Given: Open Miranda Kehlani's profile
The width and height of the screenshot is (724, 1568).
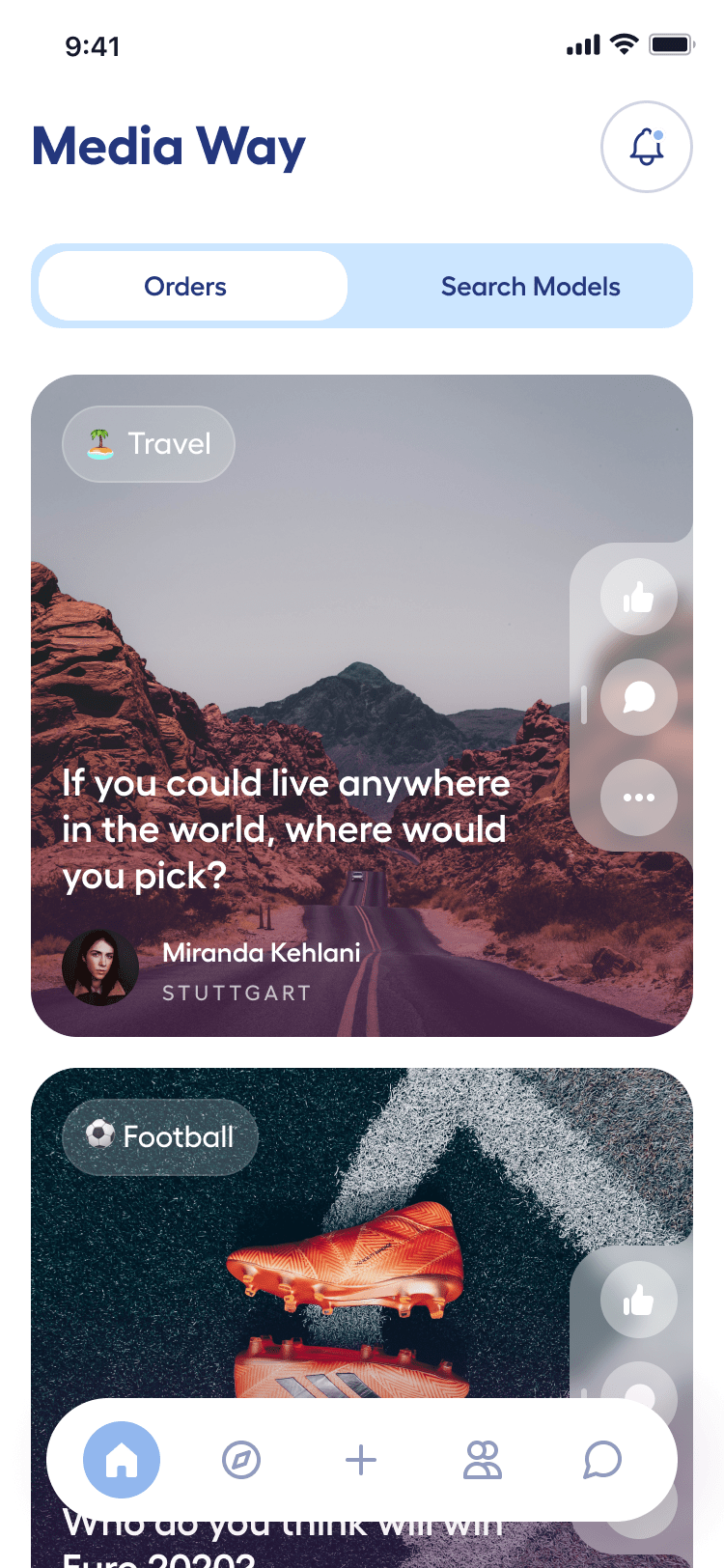Looking at the screenshot, I should coord(100,967).
